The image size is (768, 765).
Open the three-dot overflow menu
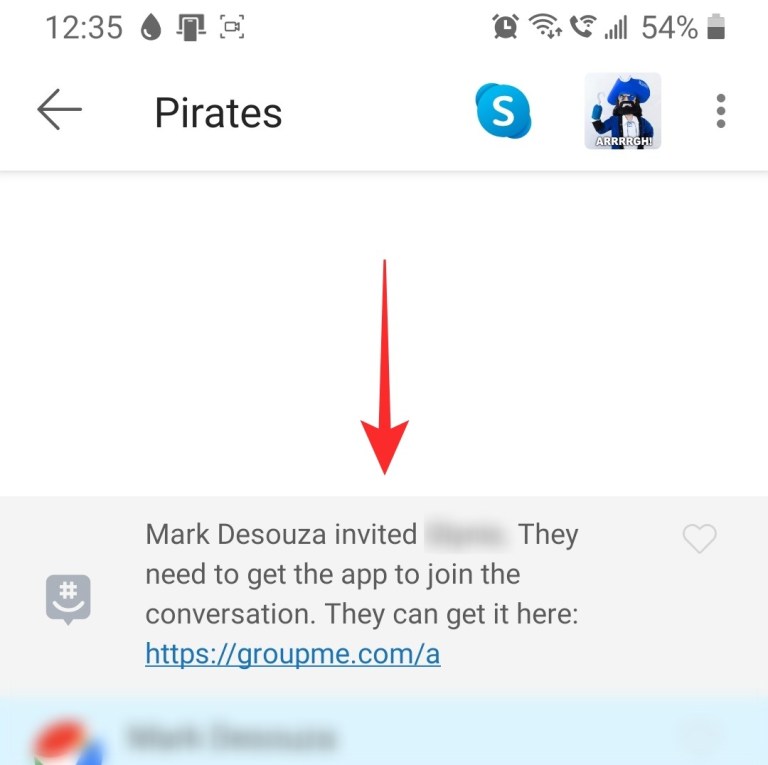(x=720, y=111)
